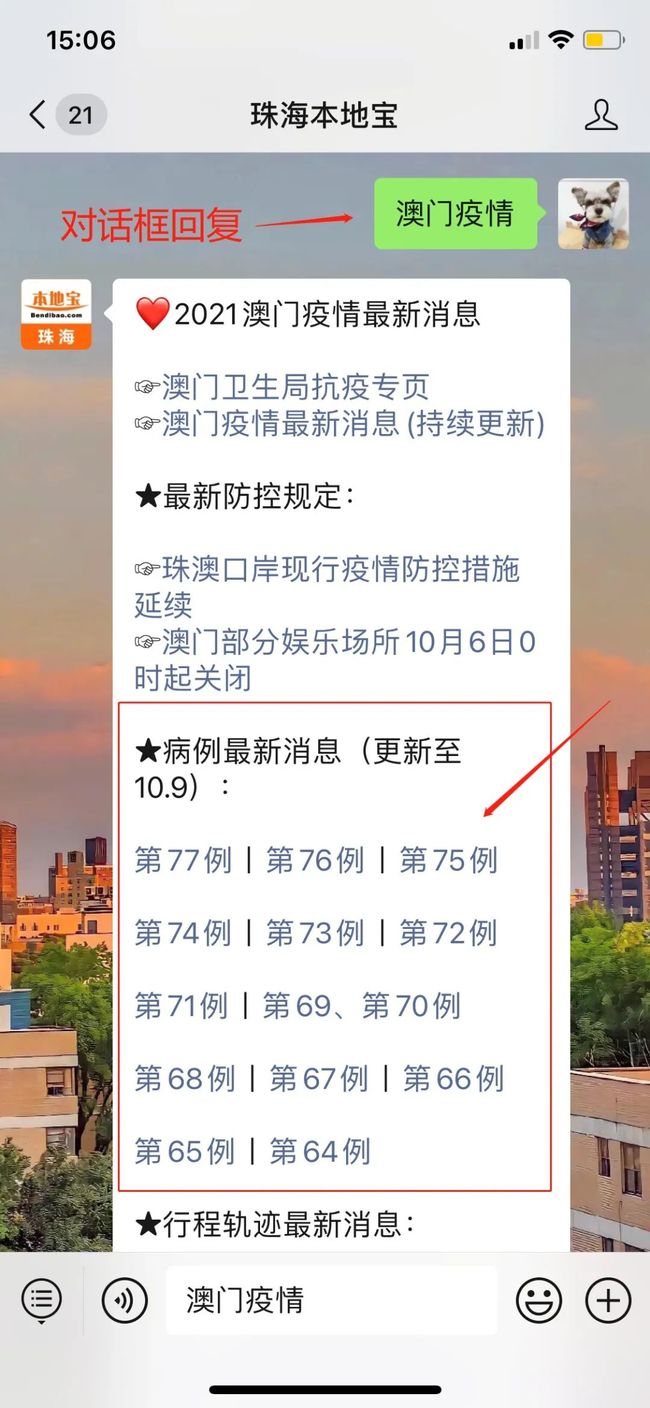Tap the 本地宝 珠海 sender avatar
The image size is (650, 1408).
pyautogui.click(x=56, y=314)
